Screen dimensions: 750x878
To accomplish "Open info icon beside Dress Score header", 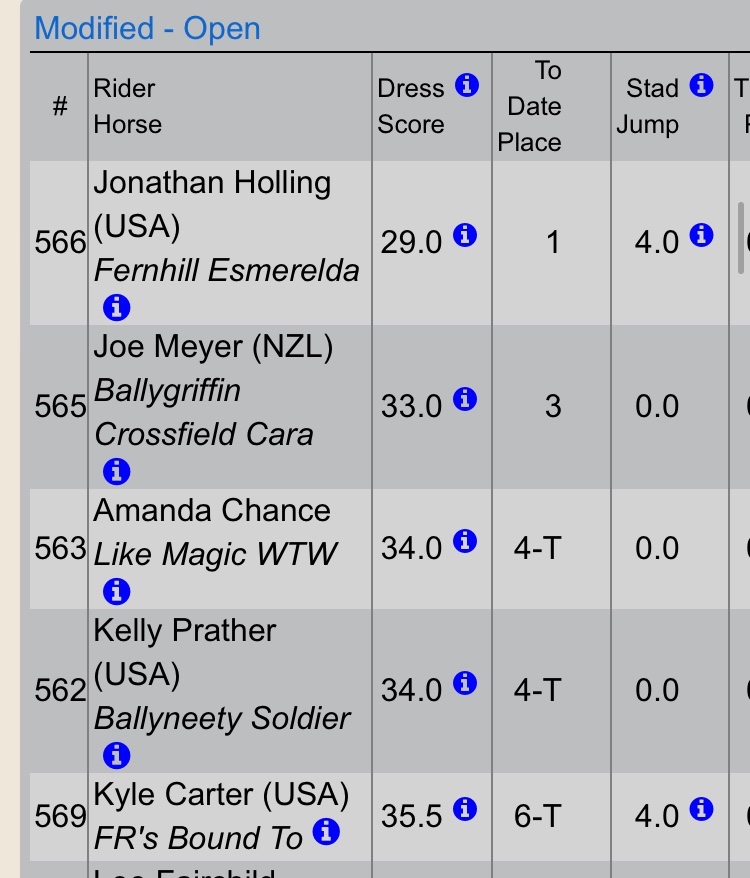I will tap(466, 85).
